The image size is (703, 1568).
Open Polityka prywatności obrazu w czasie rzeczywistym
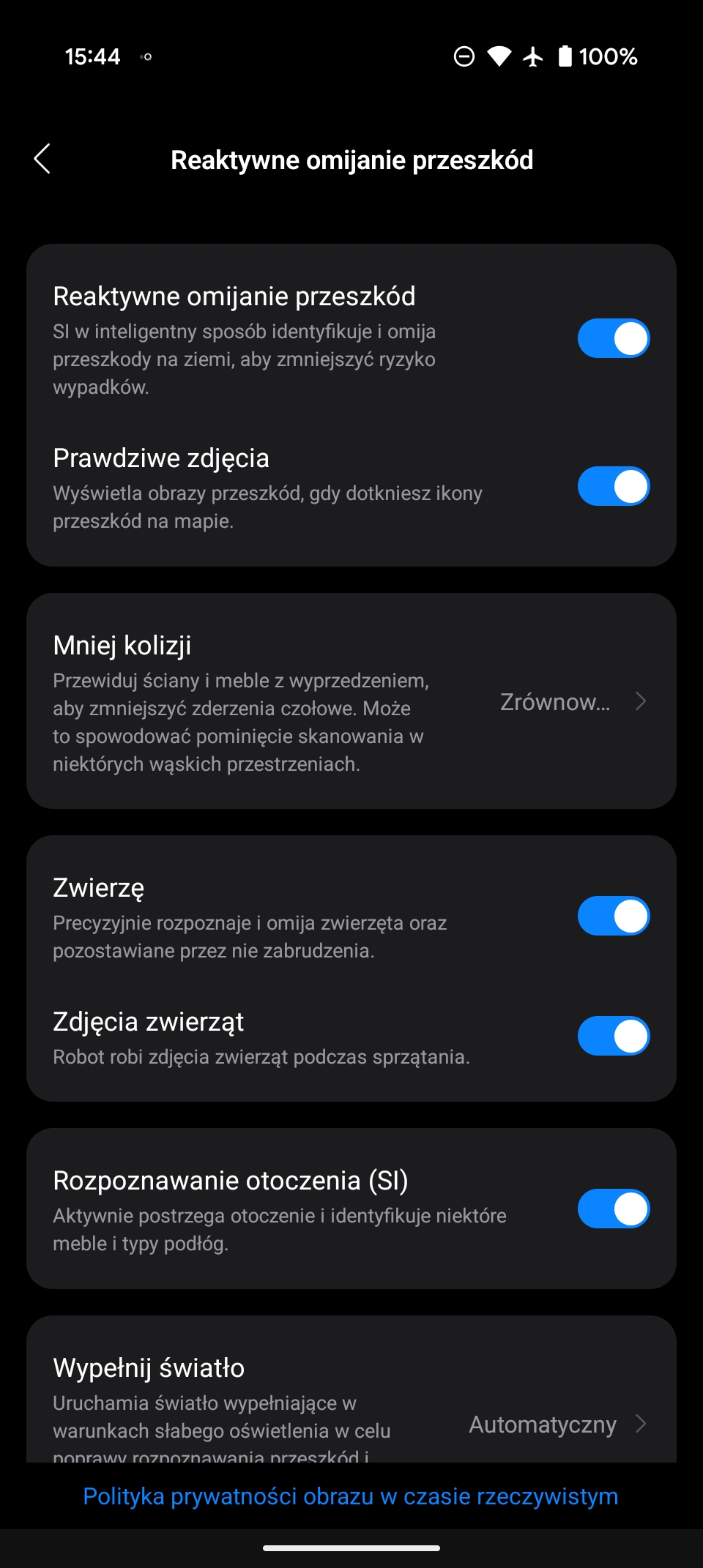tap(351, 1496)
